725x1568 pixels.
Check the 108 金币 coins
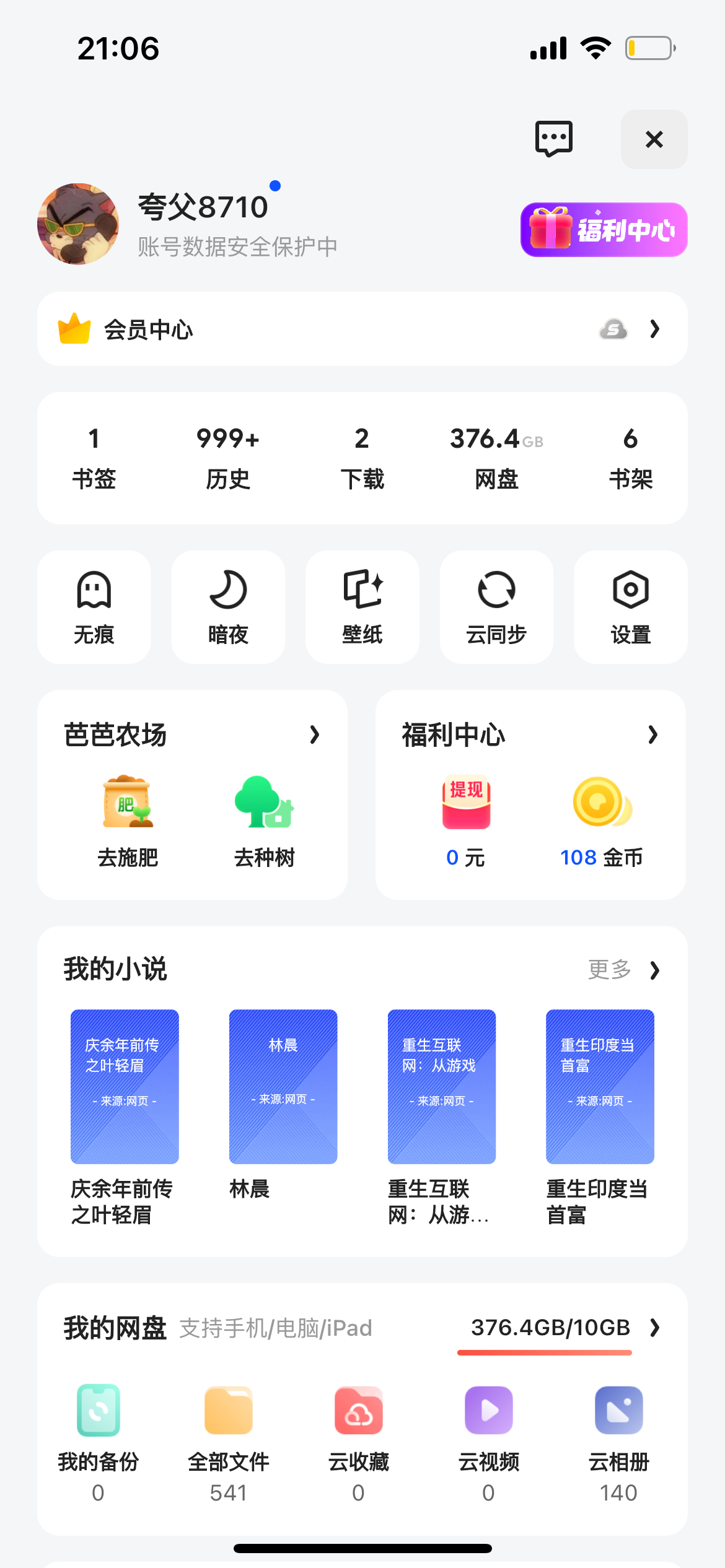pos(601,821)
